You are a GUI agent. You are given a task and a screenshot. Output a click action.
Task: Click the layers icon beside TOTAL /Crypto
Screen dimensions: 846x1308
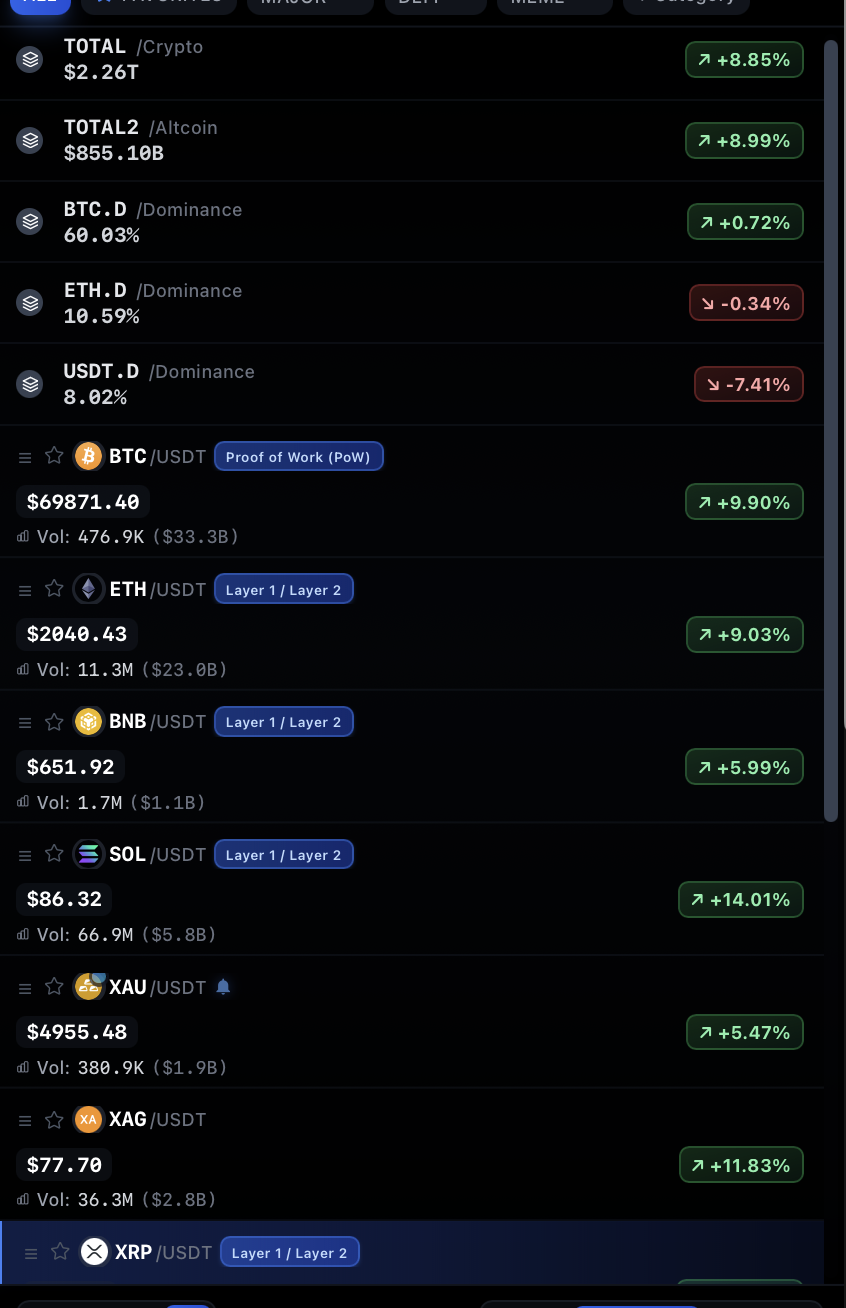point(29,58)
